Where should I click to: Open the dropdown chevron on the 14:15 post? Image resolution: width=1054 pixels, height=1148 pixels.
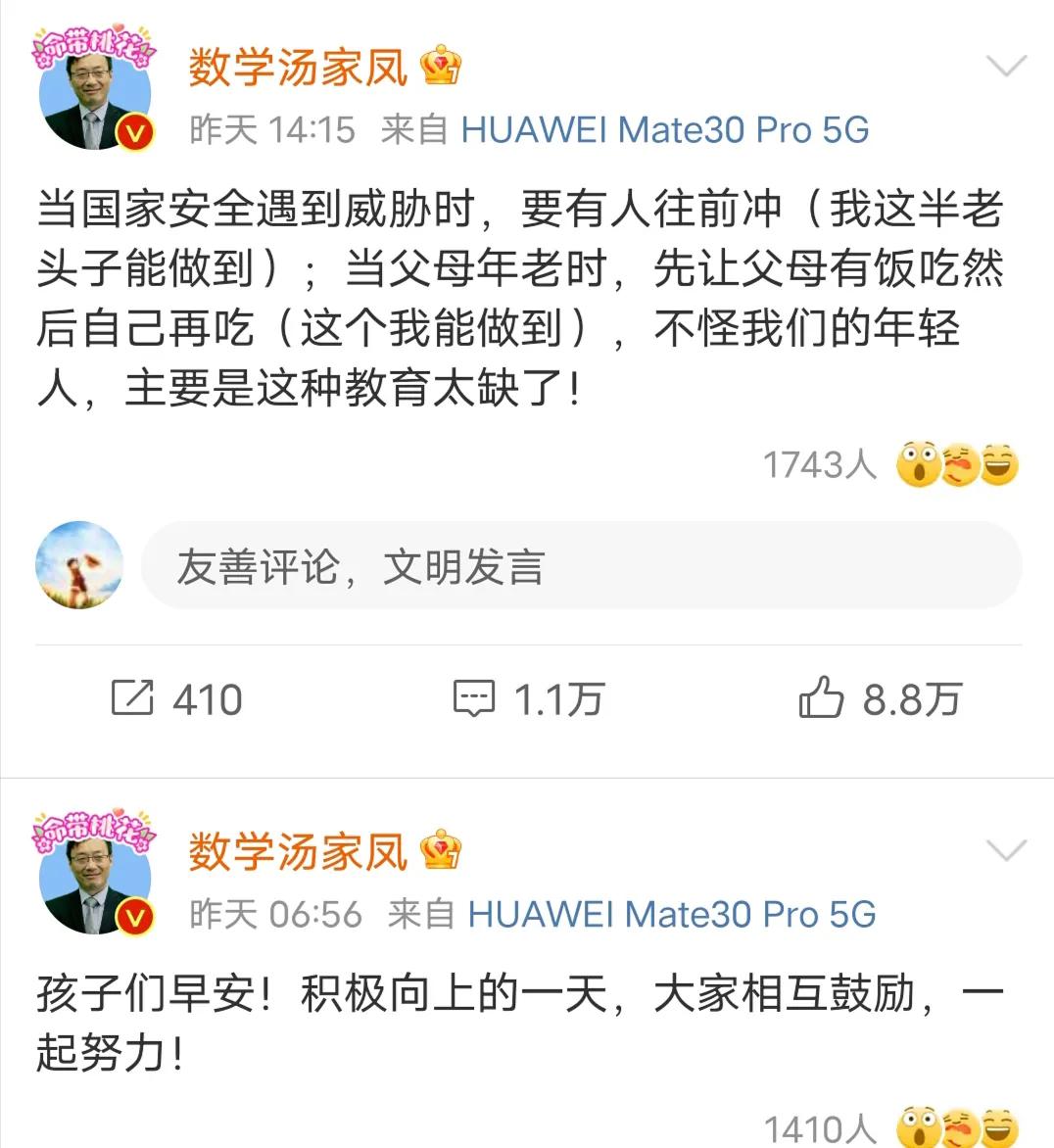tap(1006, 67)
